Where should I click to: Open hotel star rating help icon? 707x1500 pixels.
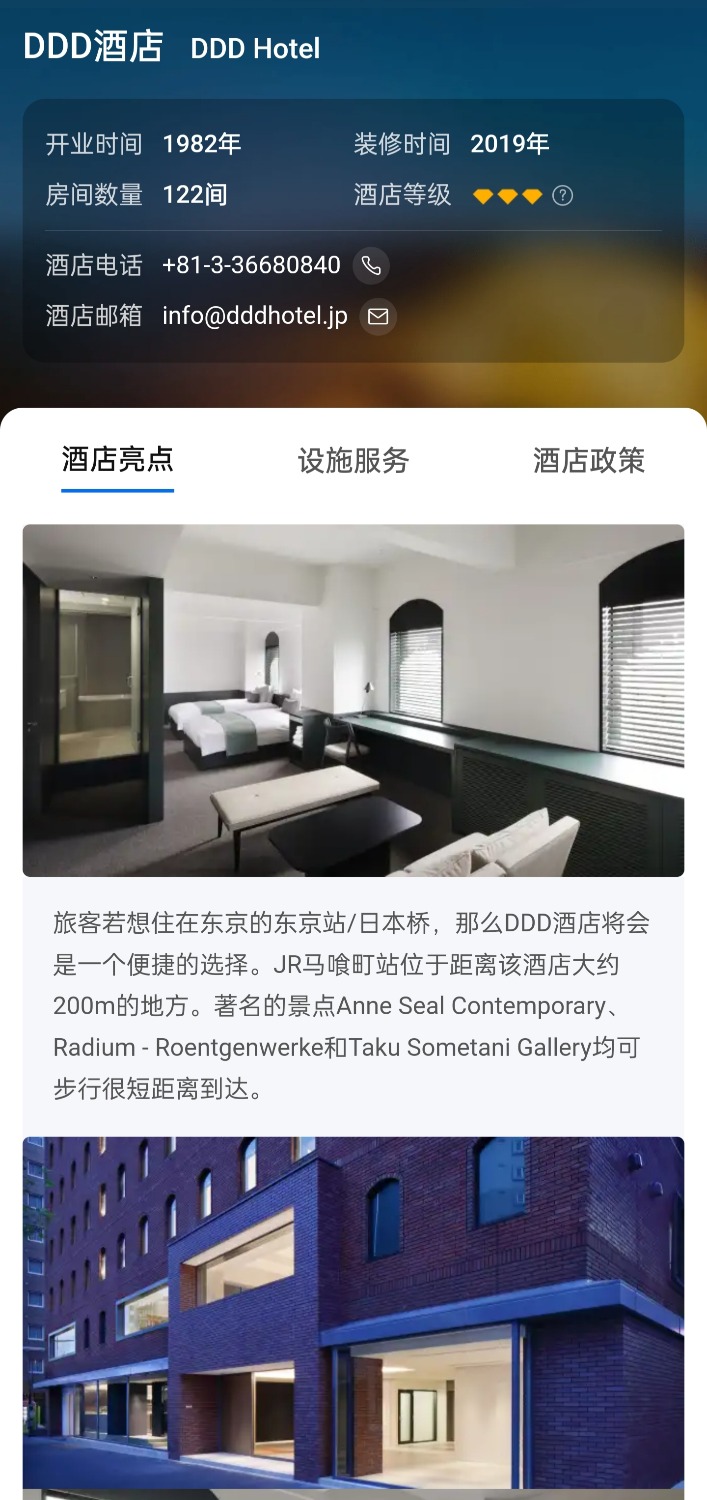(563, 196)
